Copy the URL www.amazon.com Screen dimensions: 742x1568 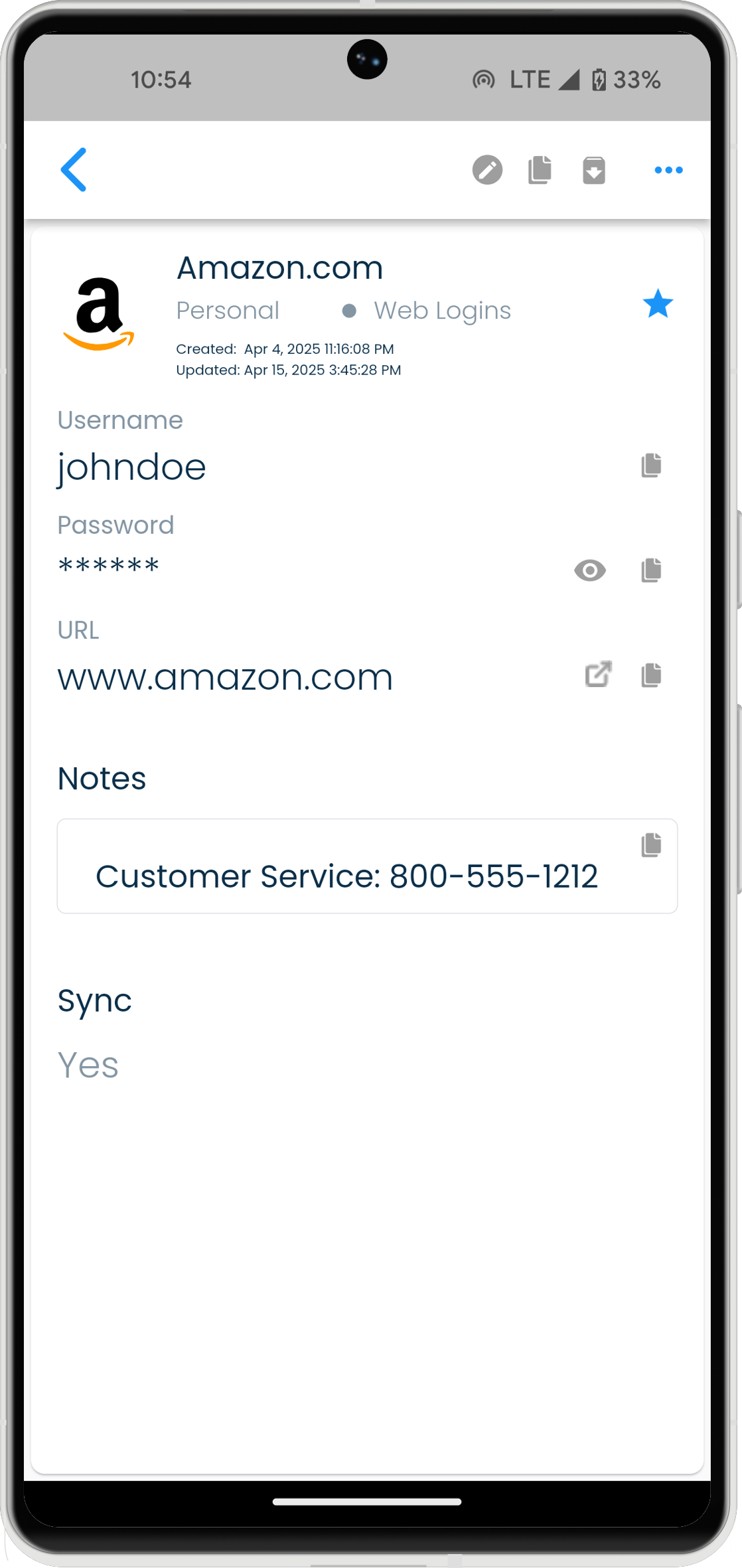[x=651, y=674]
